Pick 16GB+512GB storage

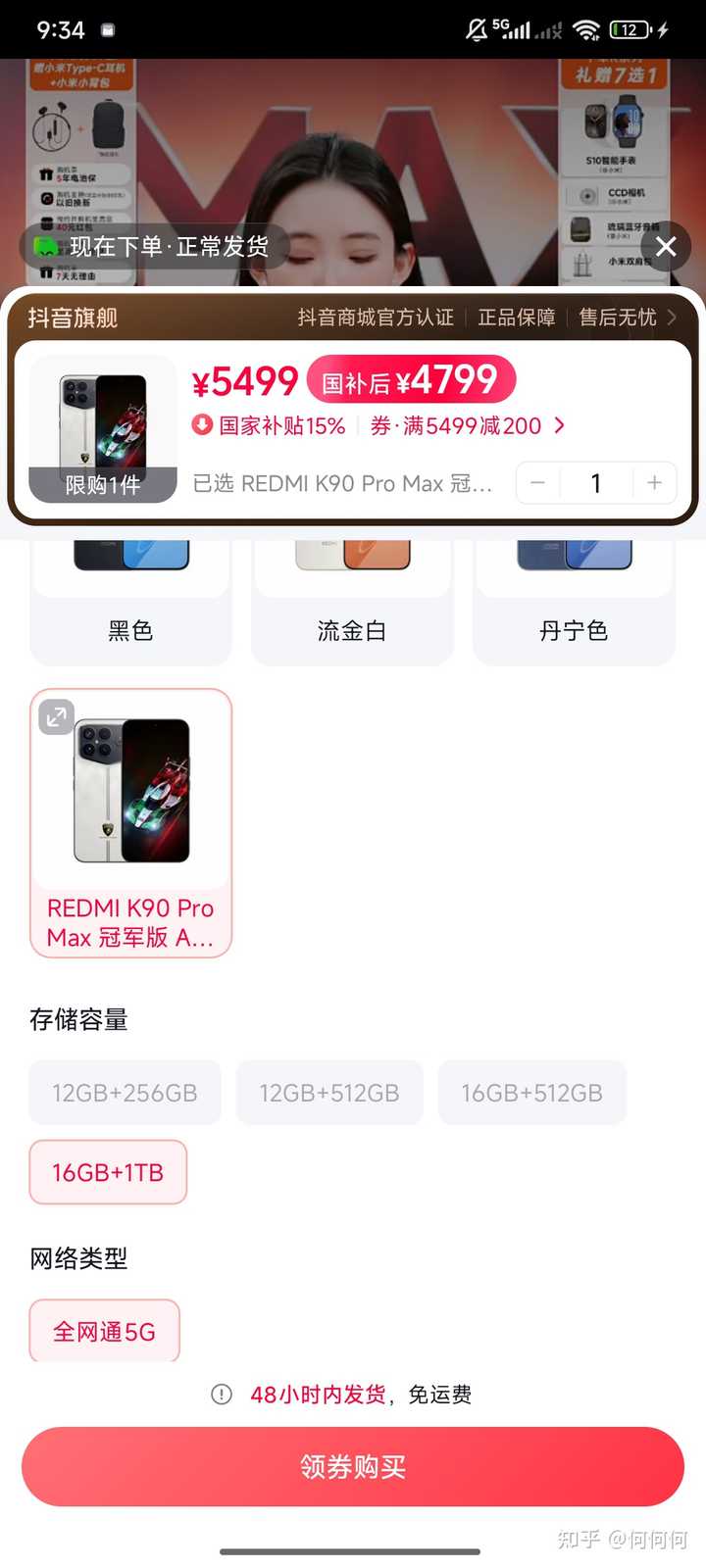click(531, 1093)
